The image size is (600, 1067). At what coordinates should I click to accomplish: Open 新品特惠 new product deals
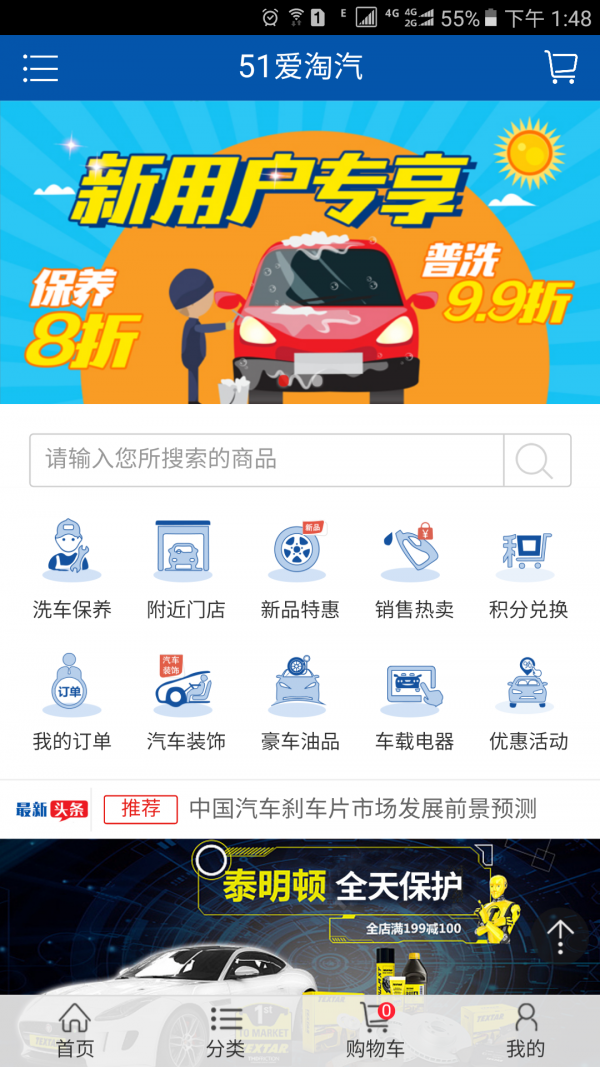click(x=300, y=567)
